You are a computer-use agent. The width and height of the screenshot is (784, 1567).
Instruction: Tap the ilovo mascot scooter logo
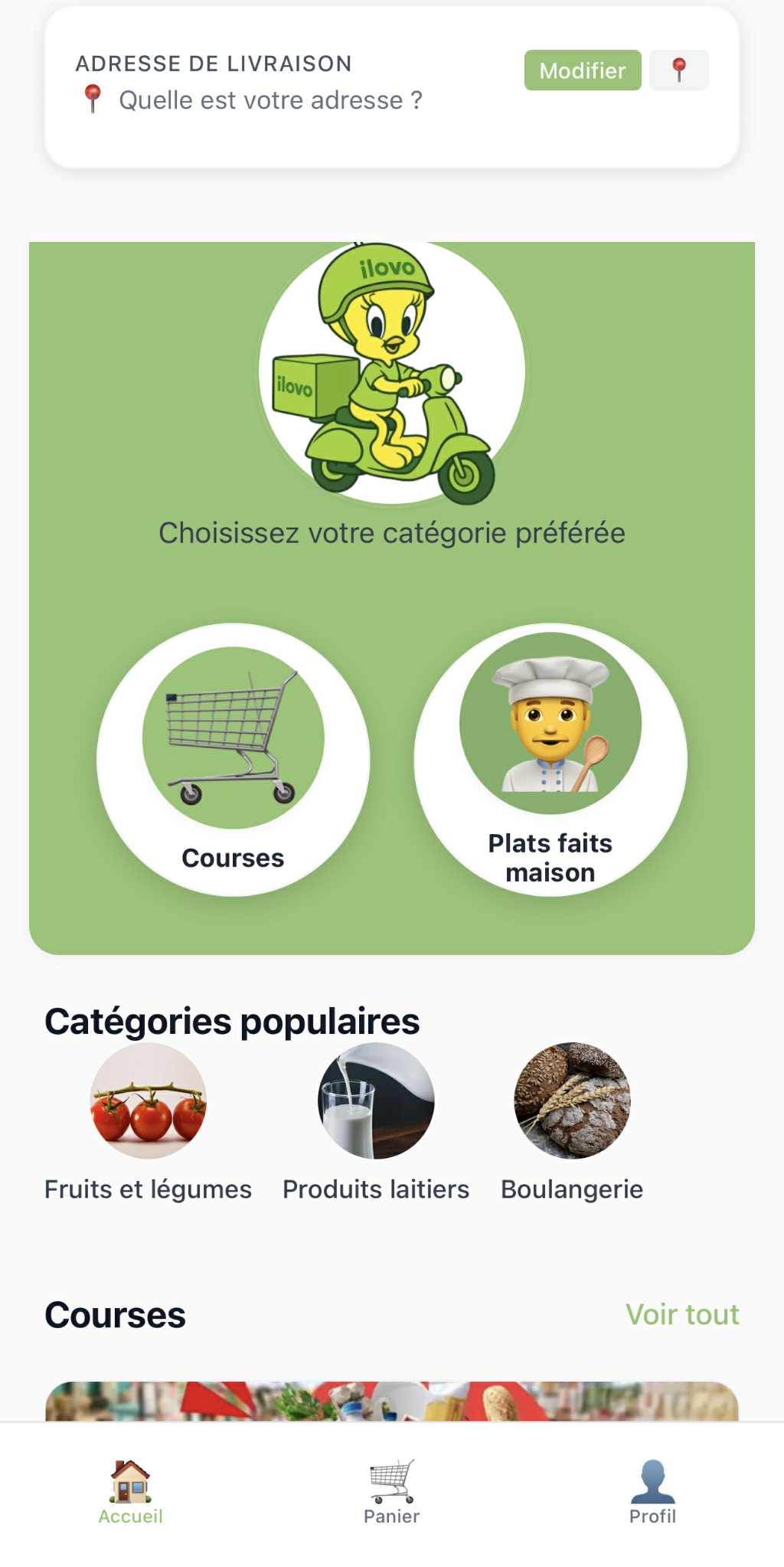click(391, 371)
